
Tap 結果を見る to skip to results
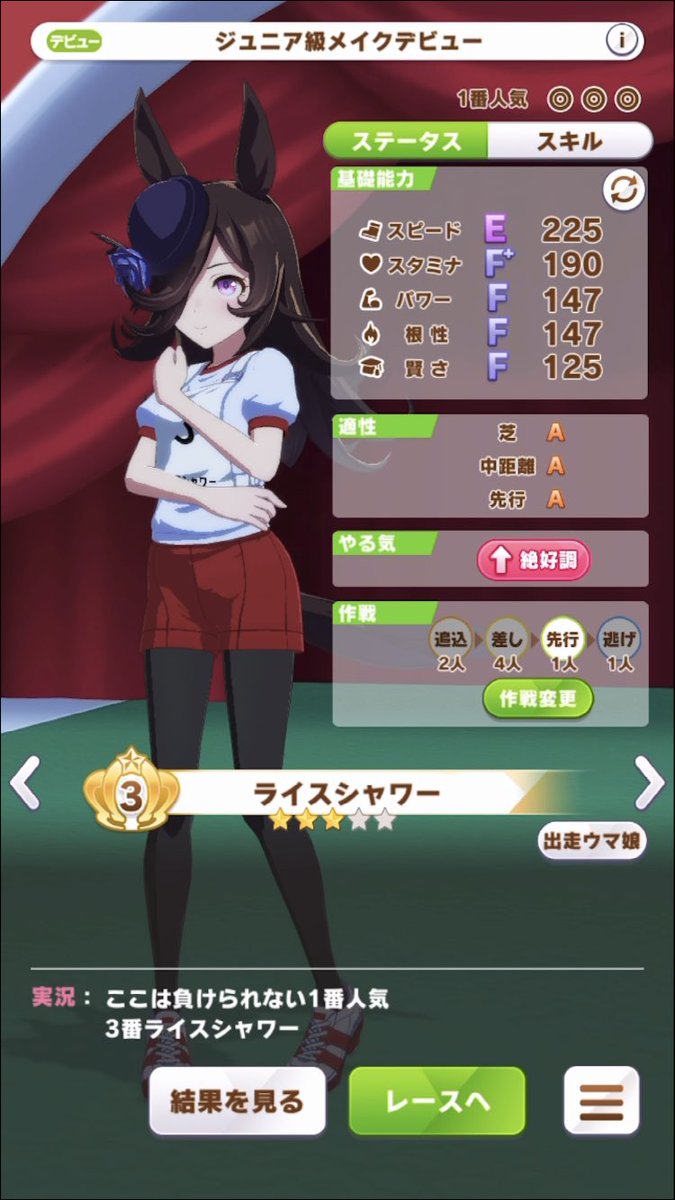238,1101
